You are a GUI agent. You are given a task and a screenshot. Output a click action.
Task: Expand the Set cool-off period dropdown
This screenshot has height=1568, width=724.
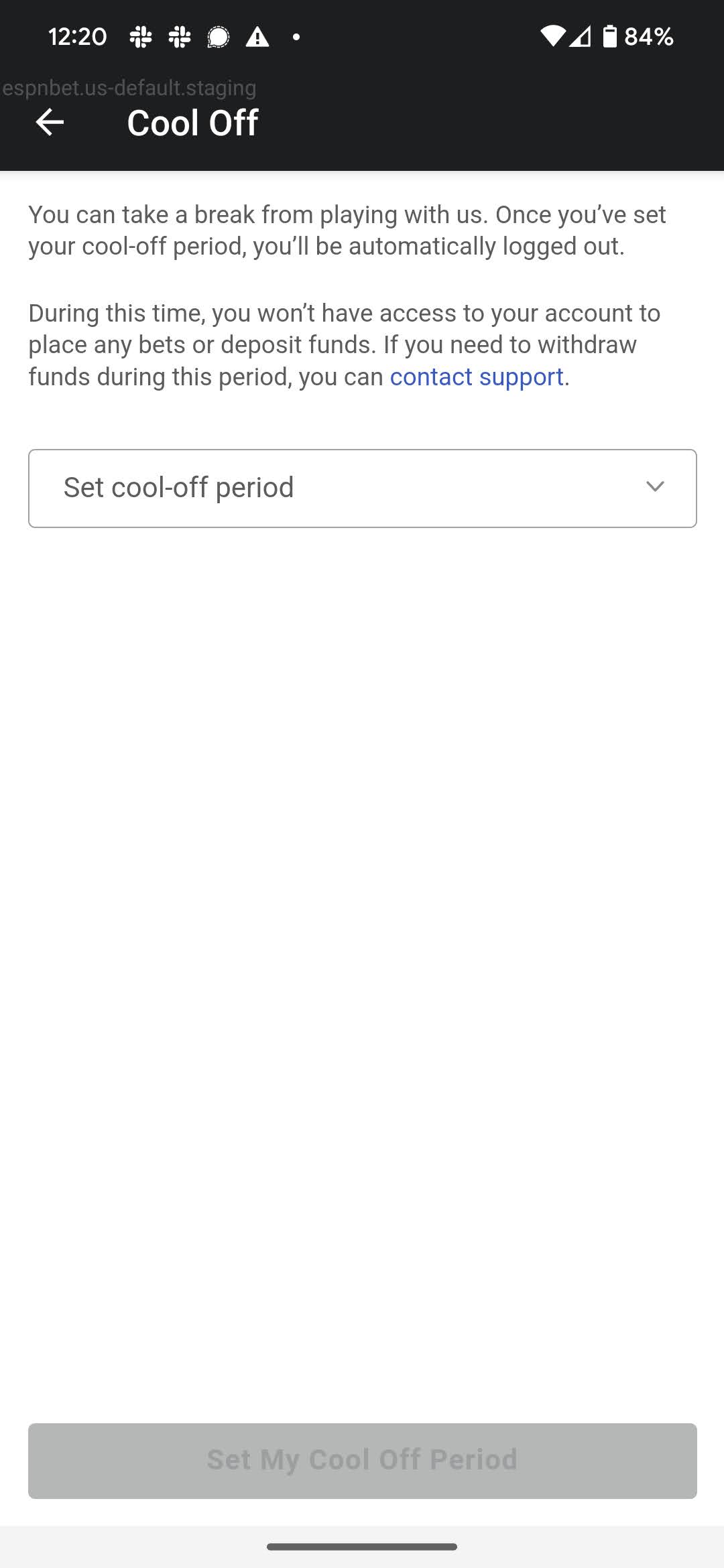[362, 488]
